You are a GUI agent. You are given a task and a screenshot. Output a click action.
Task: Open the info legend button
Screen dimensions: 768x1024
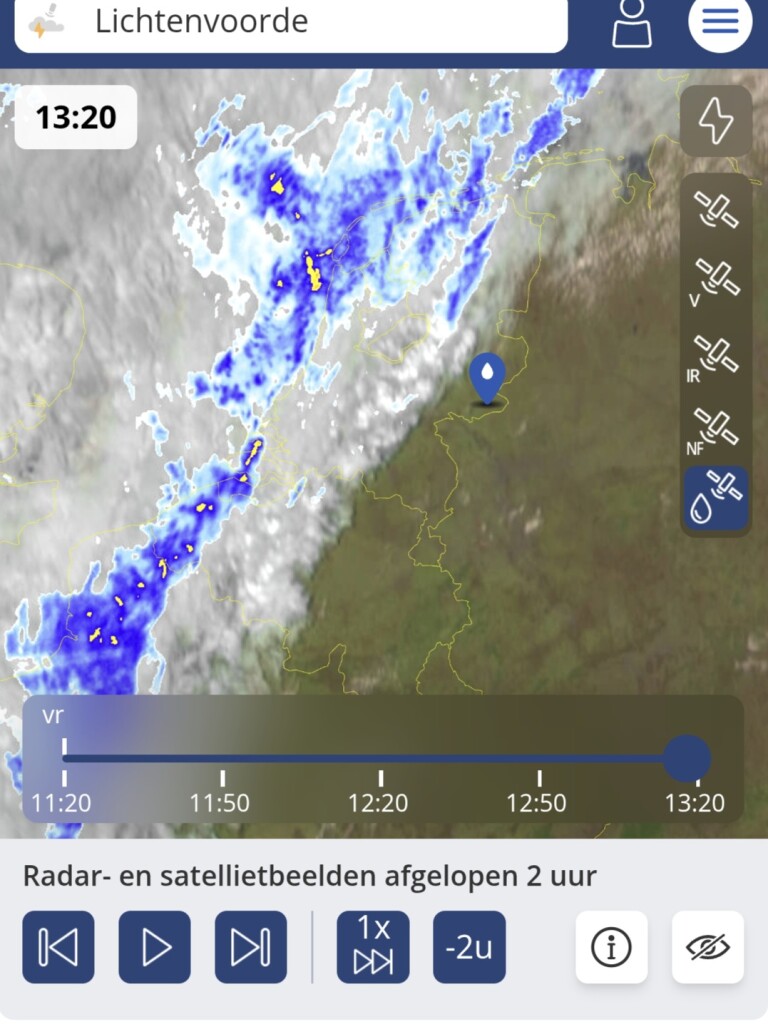[x=611, y=947]
